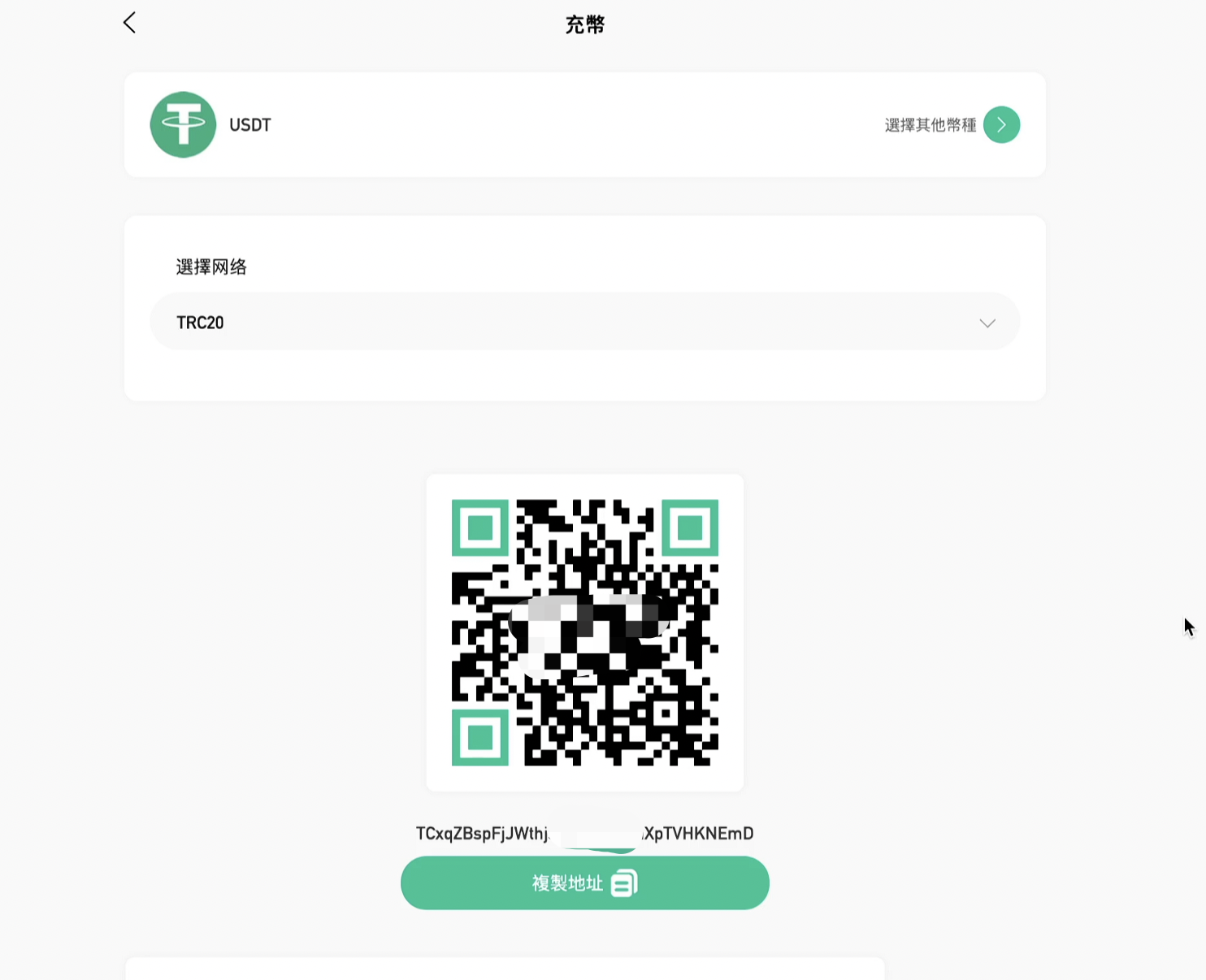Viewport: 1206px width, 980px height.
Task: Choose another coin via 選擇其他幣種 arrow
Action: pyautogui.click(x=1001, y=125)
